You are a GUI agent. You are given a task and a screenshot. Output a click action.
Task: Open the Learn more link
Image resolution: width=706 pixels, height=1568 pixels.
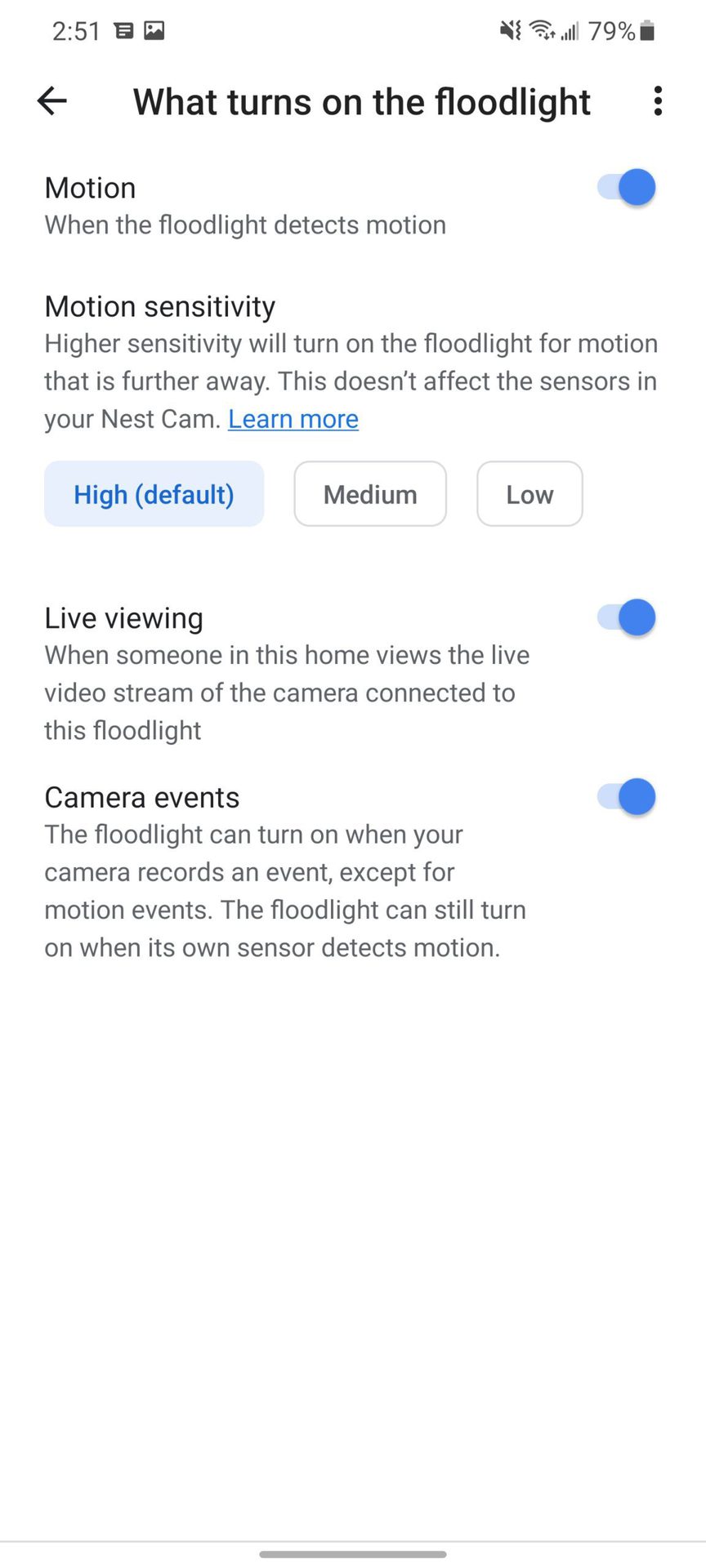(293, 419)
